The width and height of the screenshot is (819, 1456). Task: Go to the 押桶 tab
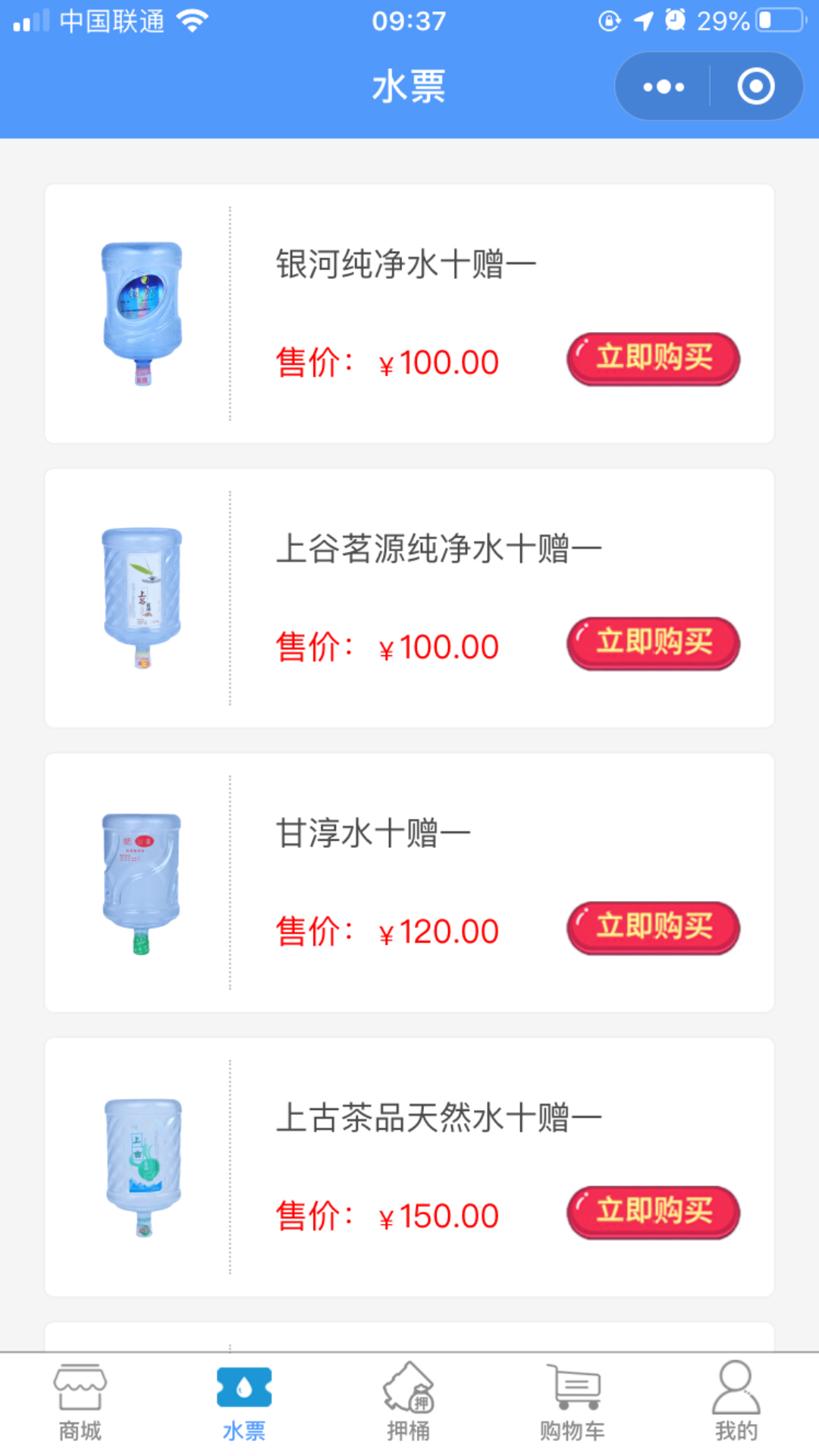point(409,1403)
